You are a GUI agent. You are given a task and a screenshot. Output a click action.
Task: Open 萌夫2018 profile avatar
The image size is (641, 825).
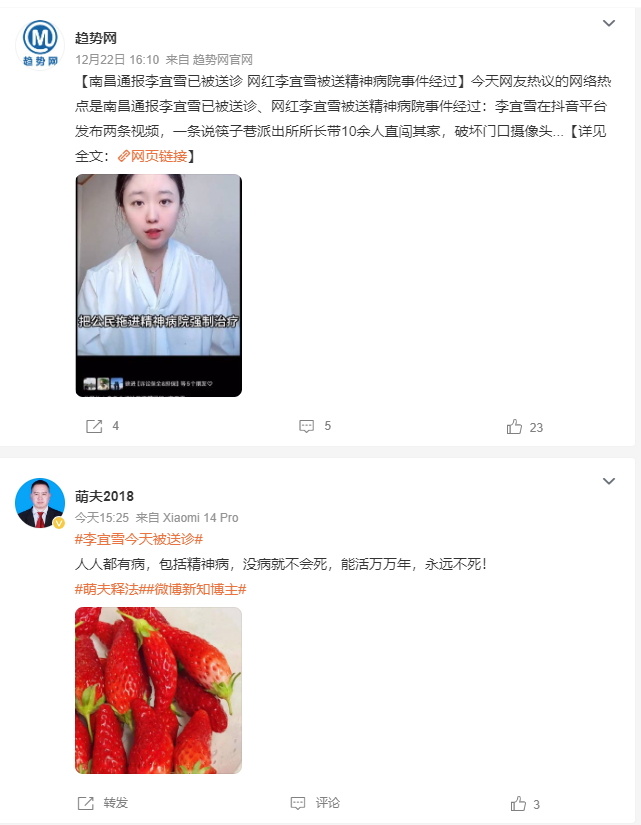click(x=40, y=502)
